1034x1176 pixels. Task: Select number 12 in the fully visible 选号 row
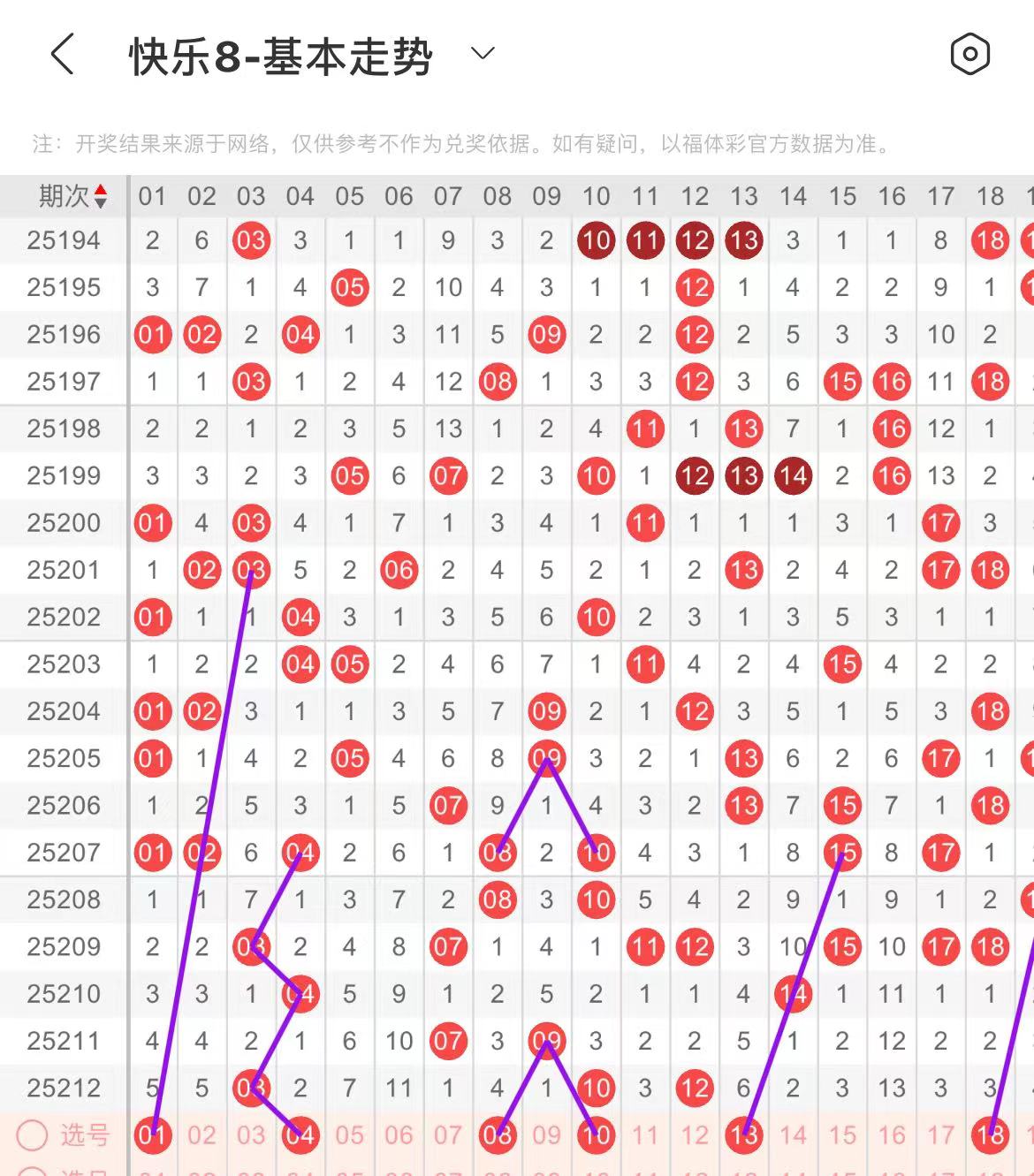(695, 1135)
